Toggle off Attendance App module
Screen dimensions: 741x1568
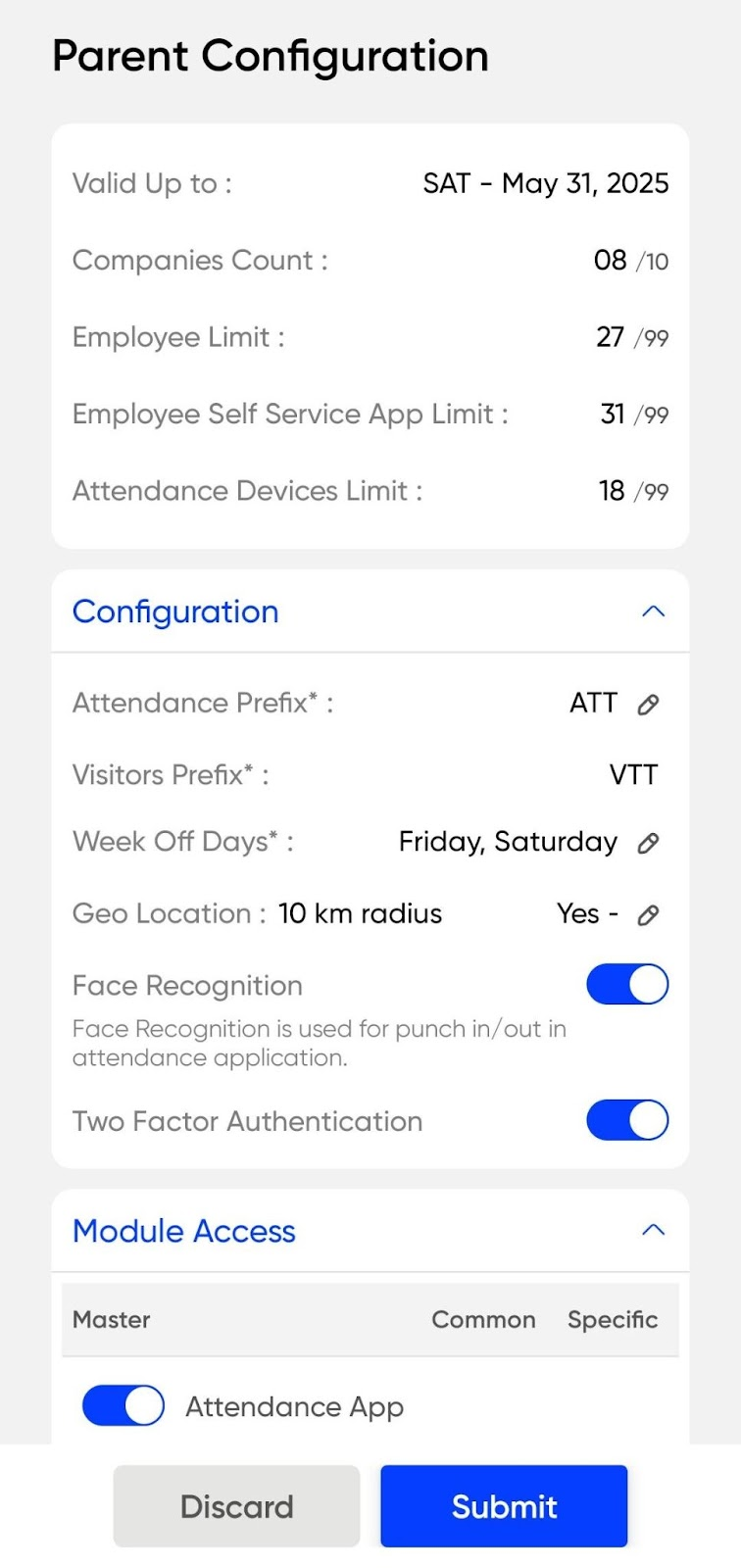123,1405
